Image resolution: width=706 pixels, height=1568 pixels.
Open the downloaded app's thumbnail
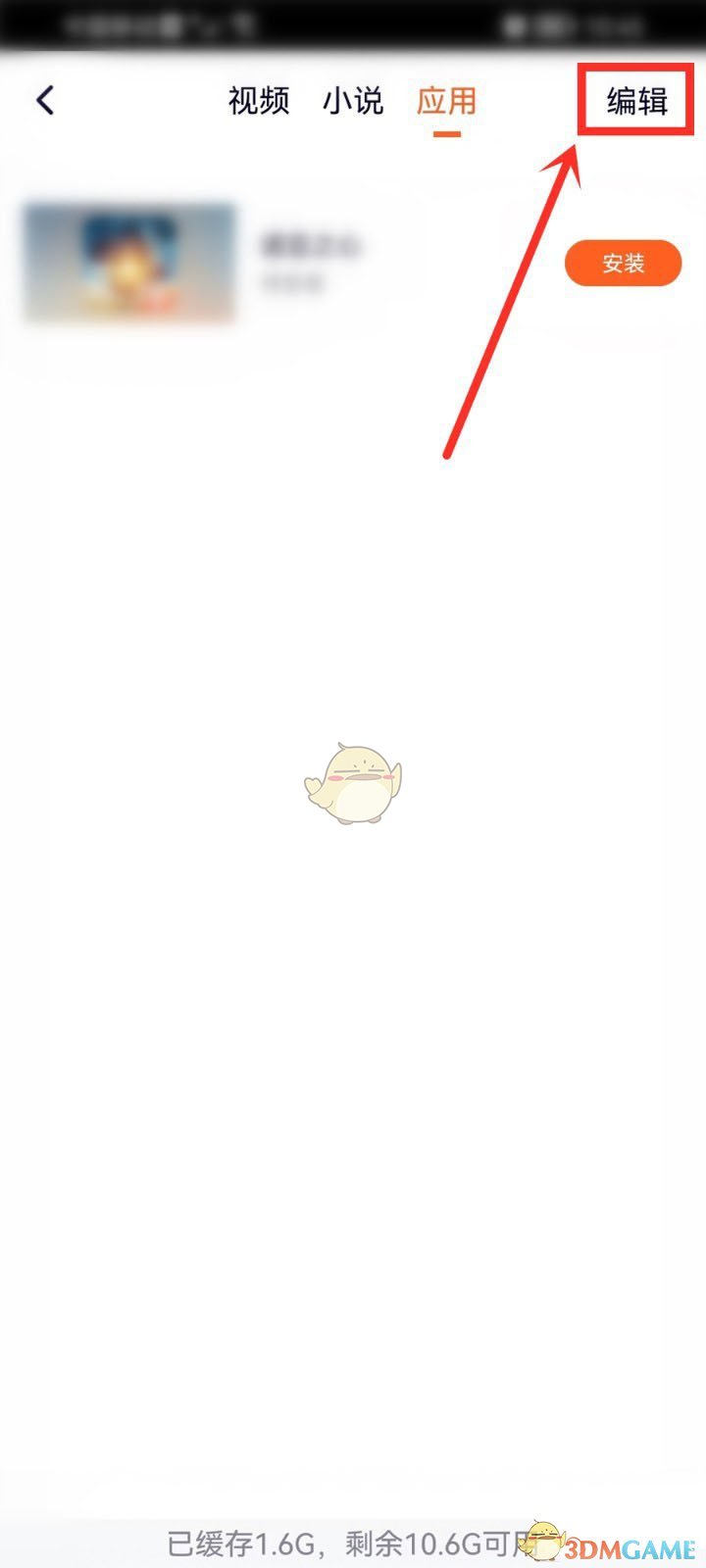click(x=129, y=263)
